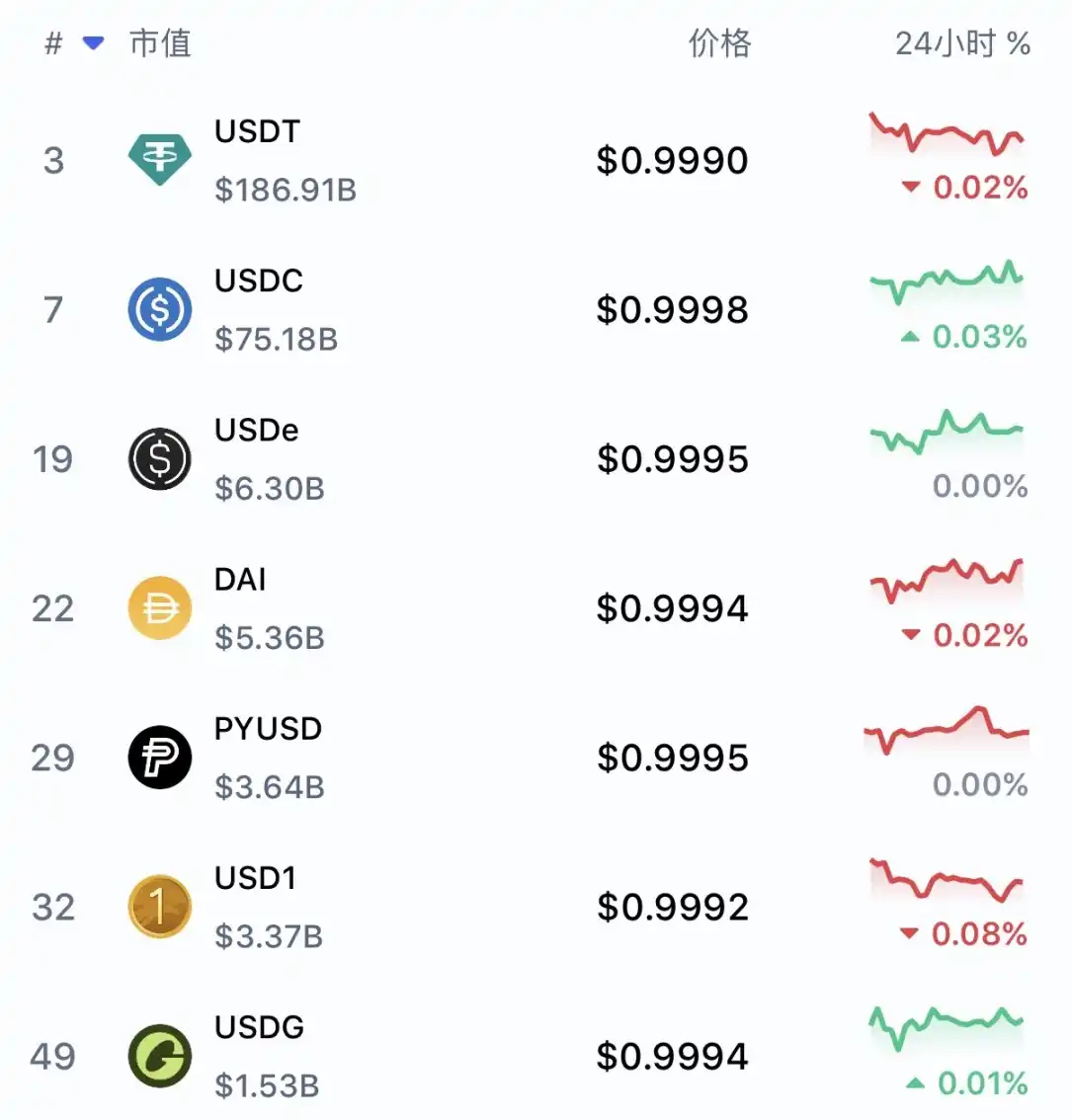Select the USD1 gold coin icon

tap(159, 906)
